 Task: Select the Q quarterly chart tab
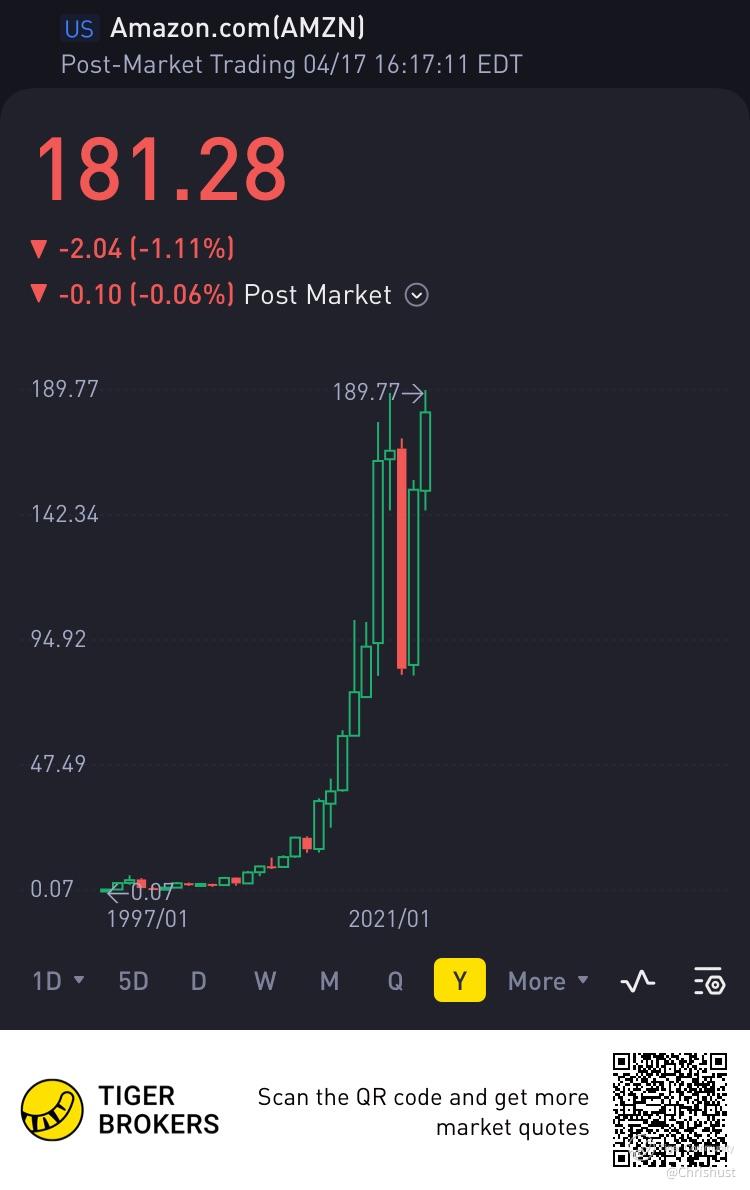click(395, 981)
